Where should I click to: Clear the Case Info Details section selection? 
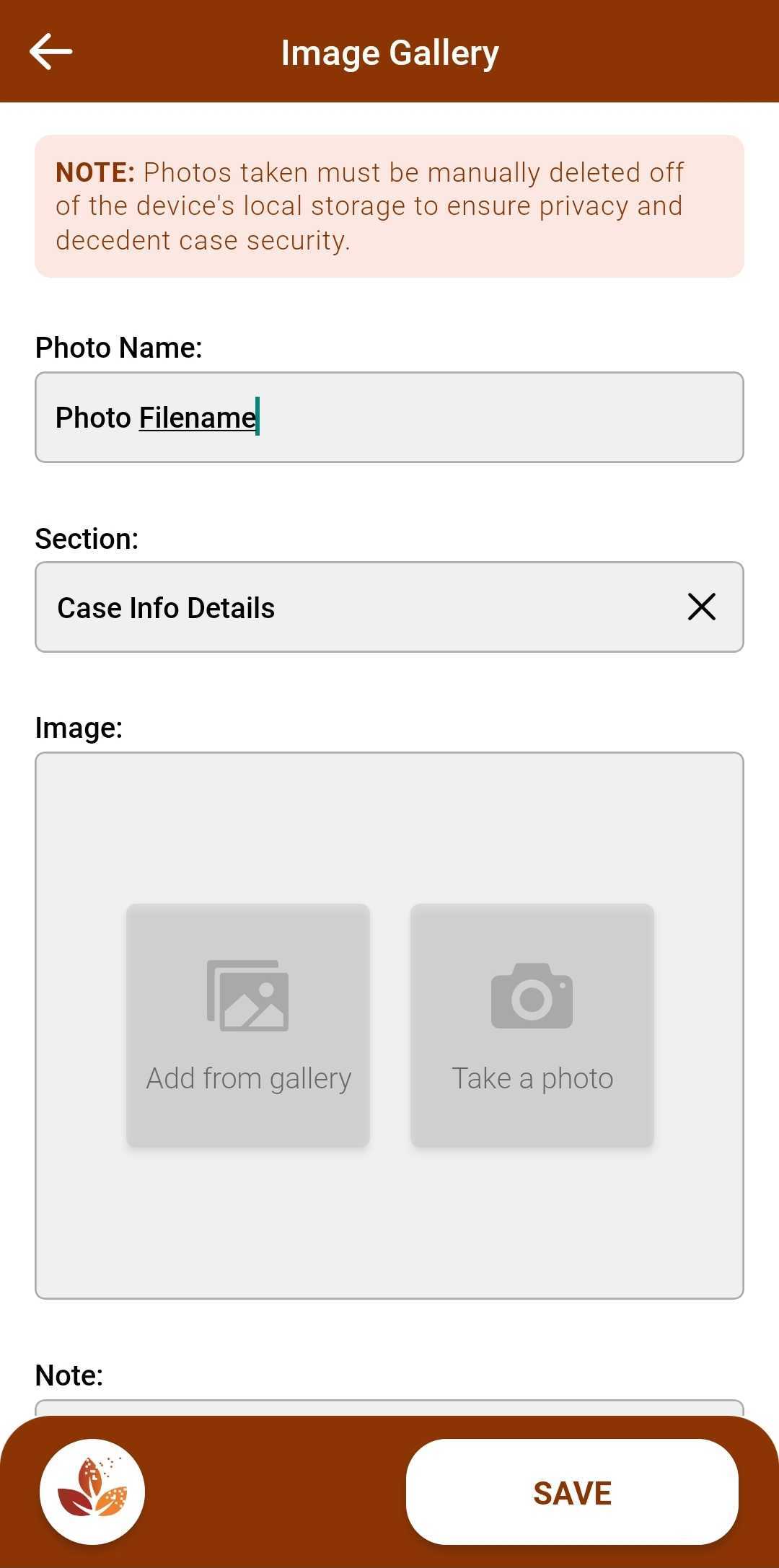click(703, 607)
